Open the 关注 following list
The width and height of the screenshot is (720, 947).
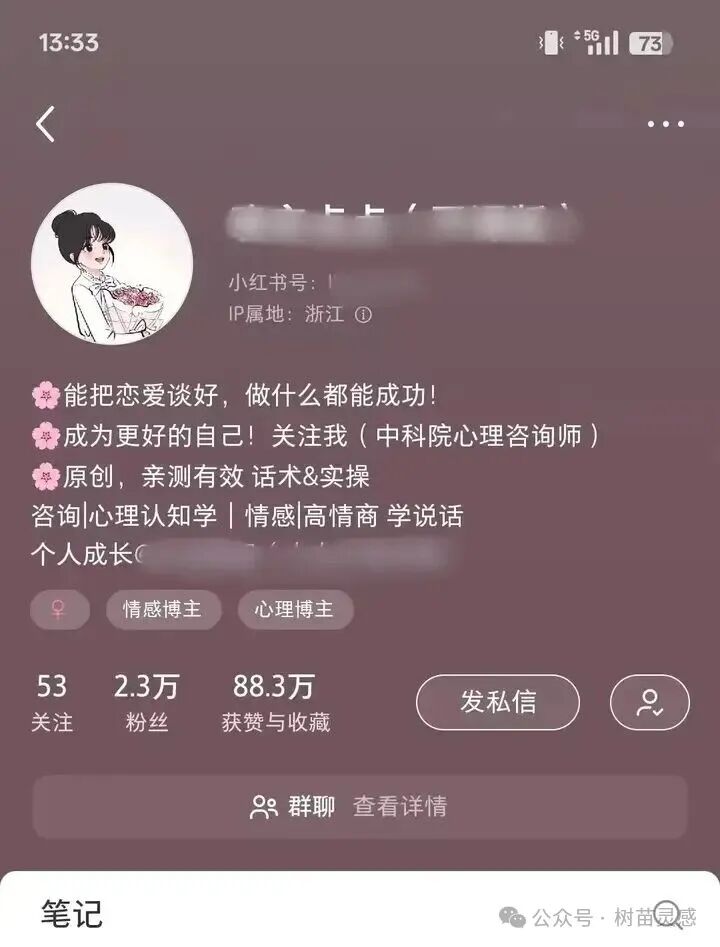[51, 703]
